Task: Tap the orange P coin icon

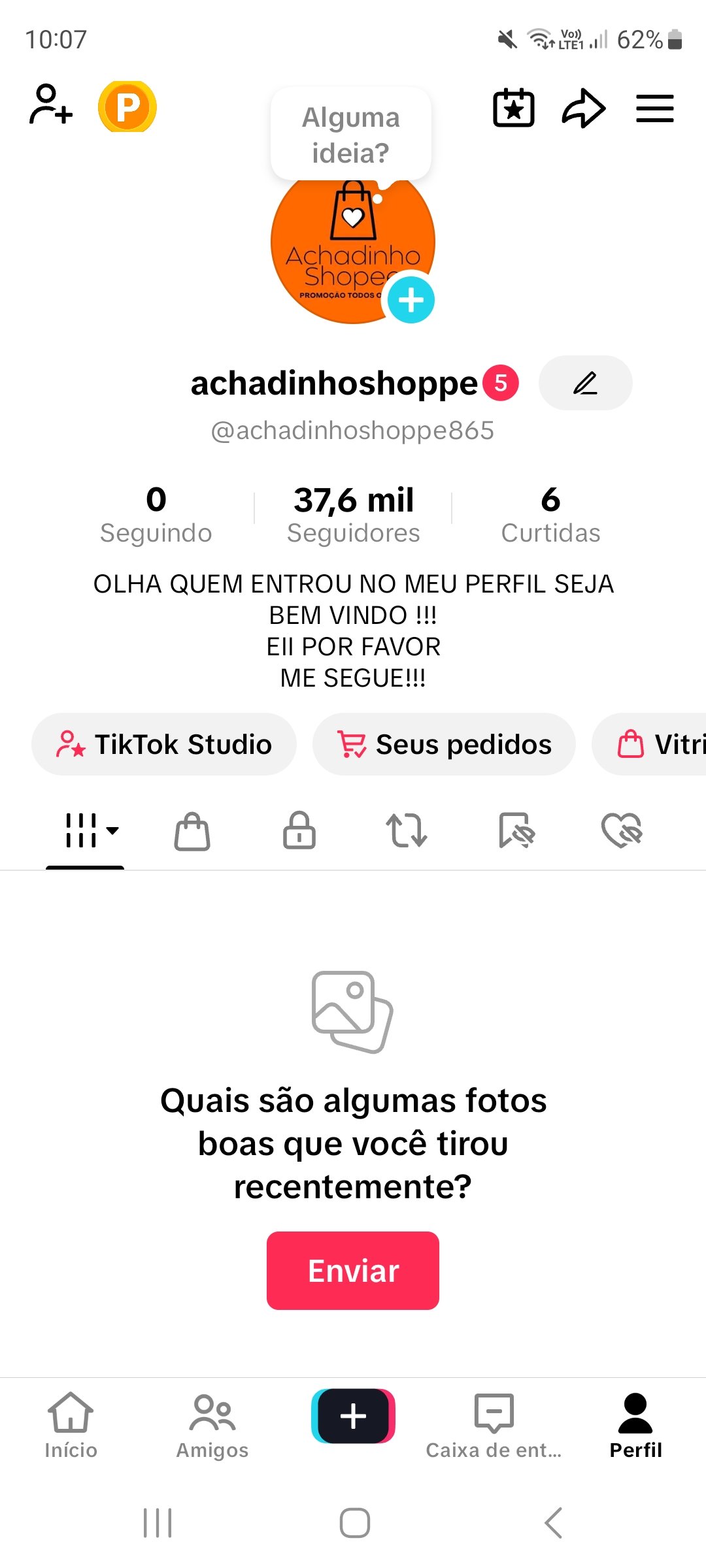Action: [x=127, y=106]
